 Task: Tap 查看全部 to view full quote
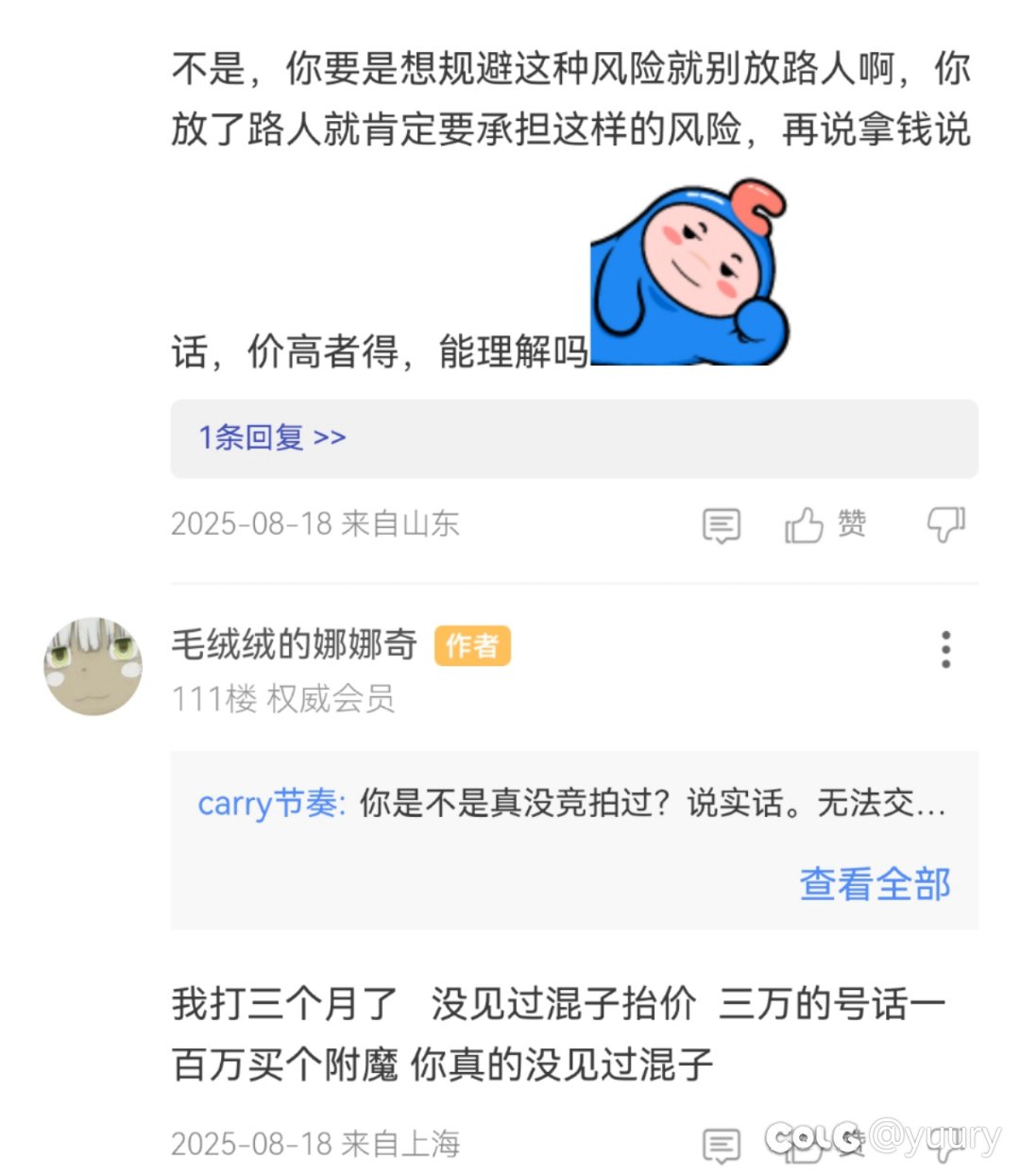tap(875, 884)
